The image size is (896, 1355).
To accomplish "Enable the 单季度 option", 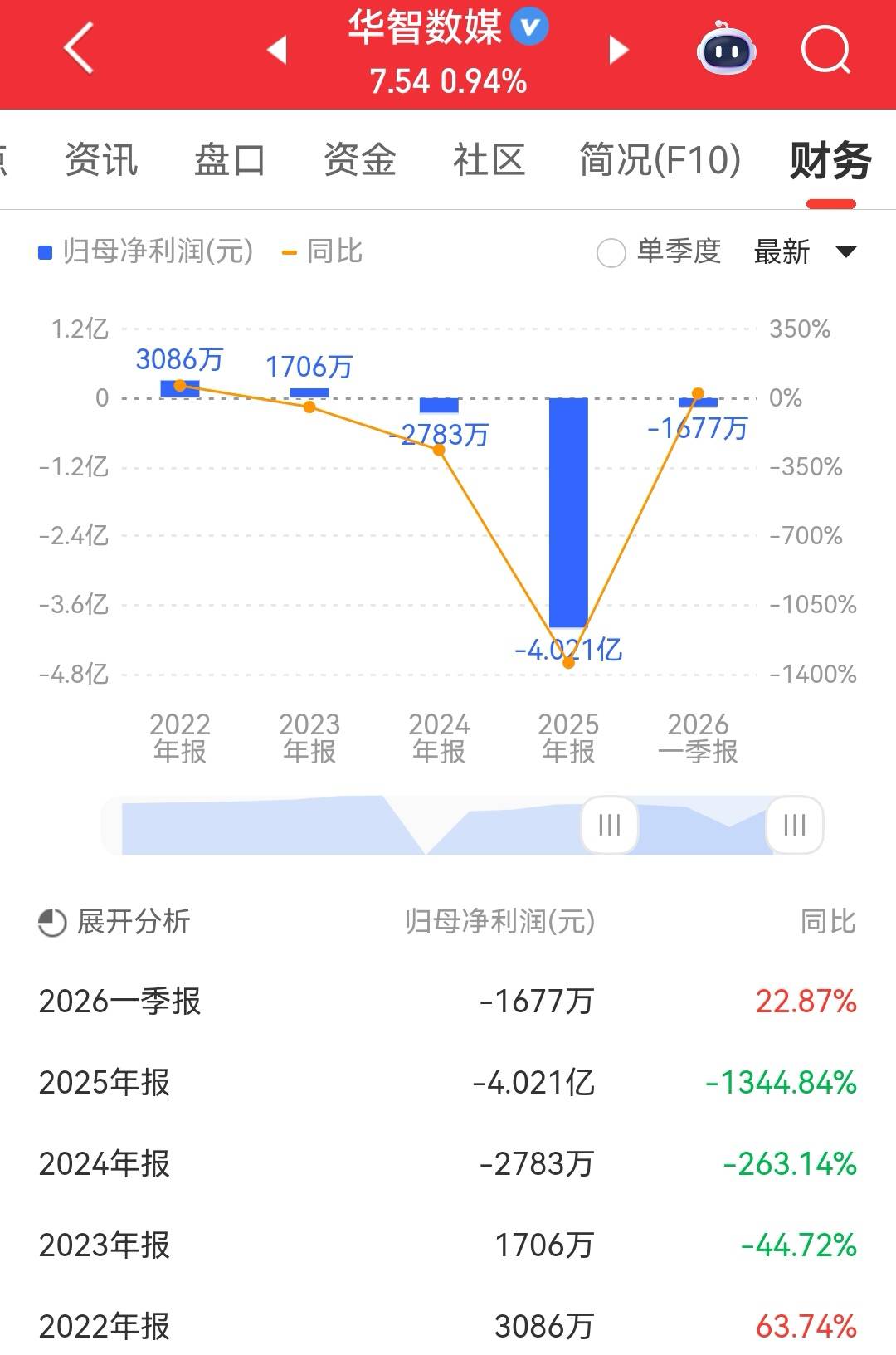I will [x=611, y=252].
